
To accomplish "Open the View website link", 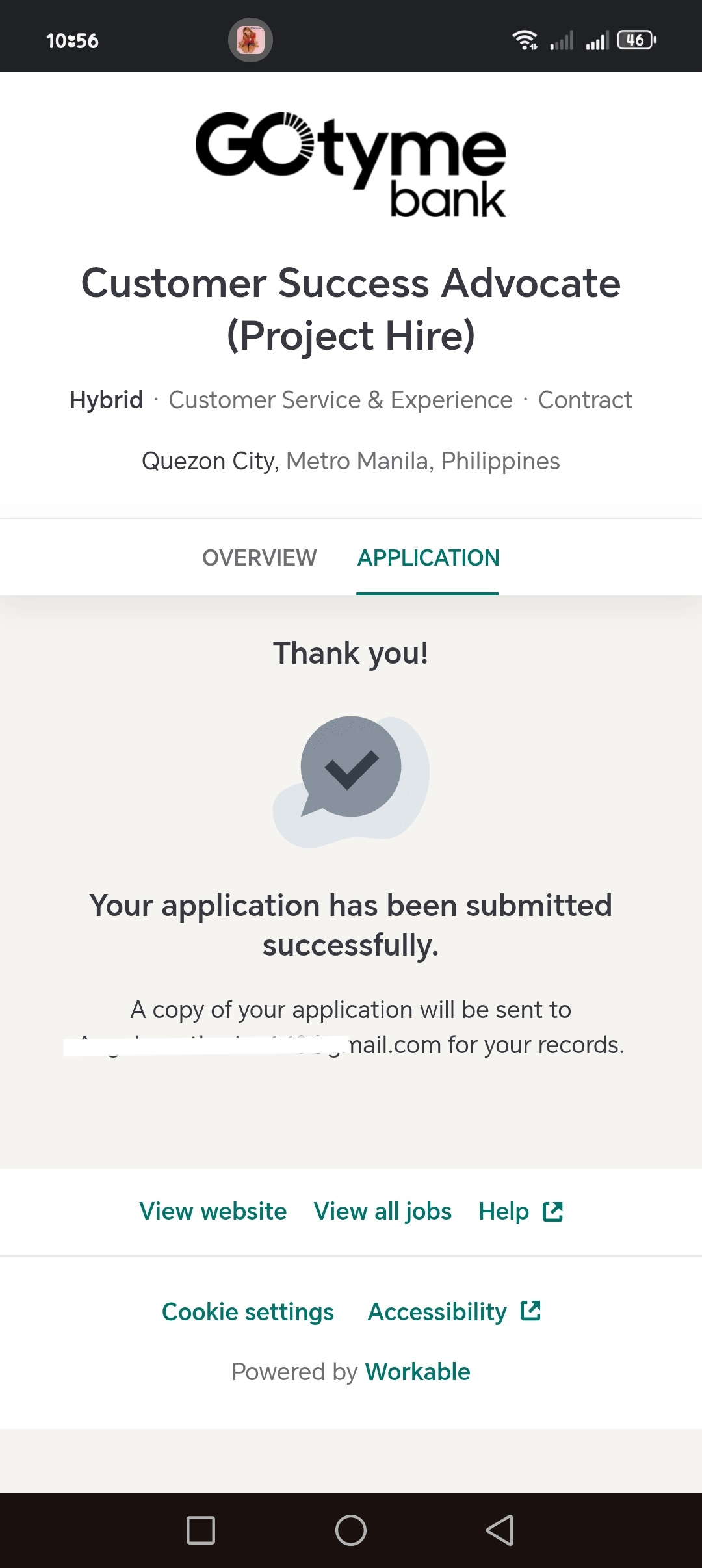I will 213,1211.
